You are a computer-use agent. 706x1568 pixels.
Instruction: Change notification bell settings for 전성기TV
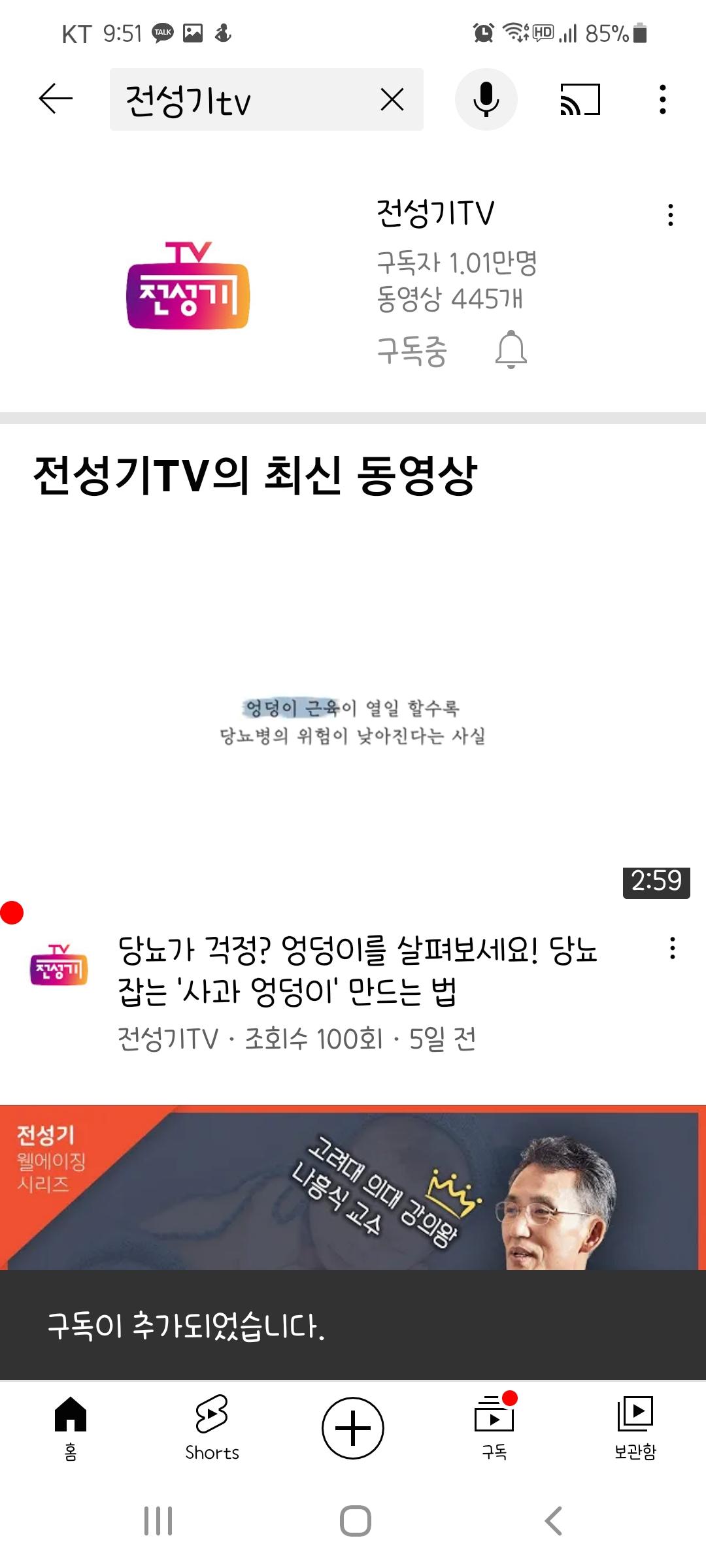pyautogui.click(x=511, y=350)
